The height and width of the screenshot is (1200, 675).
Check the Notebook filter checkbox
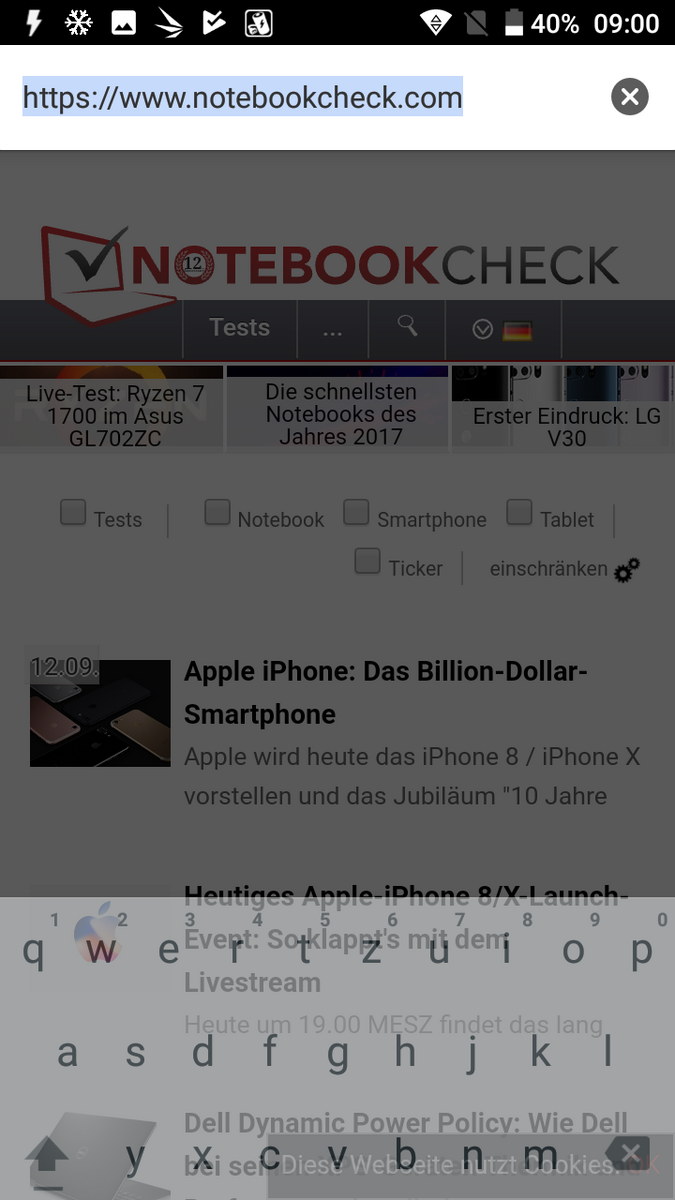217,514
